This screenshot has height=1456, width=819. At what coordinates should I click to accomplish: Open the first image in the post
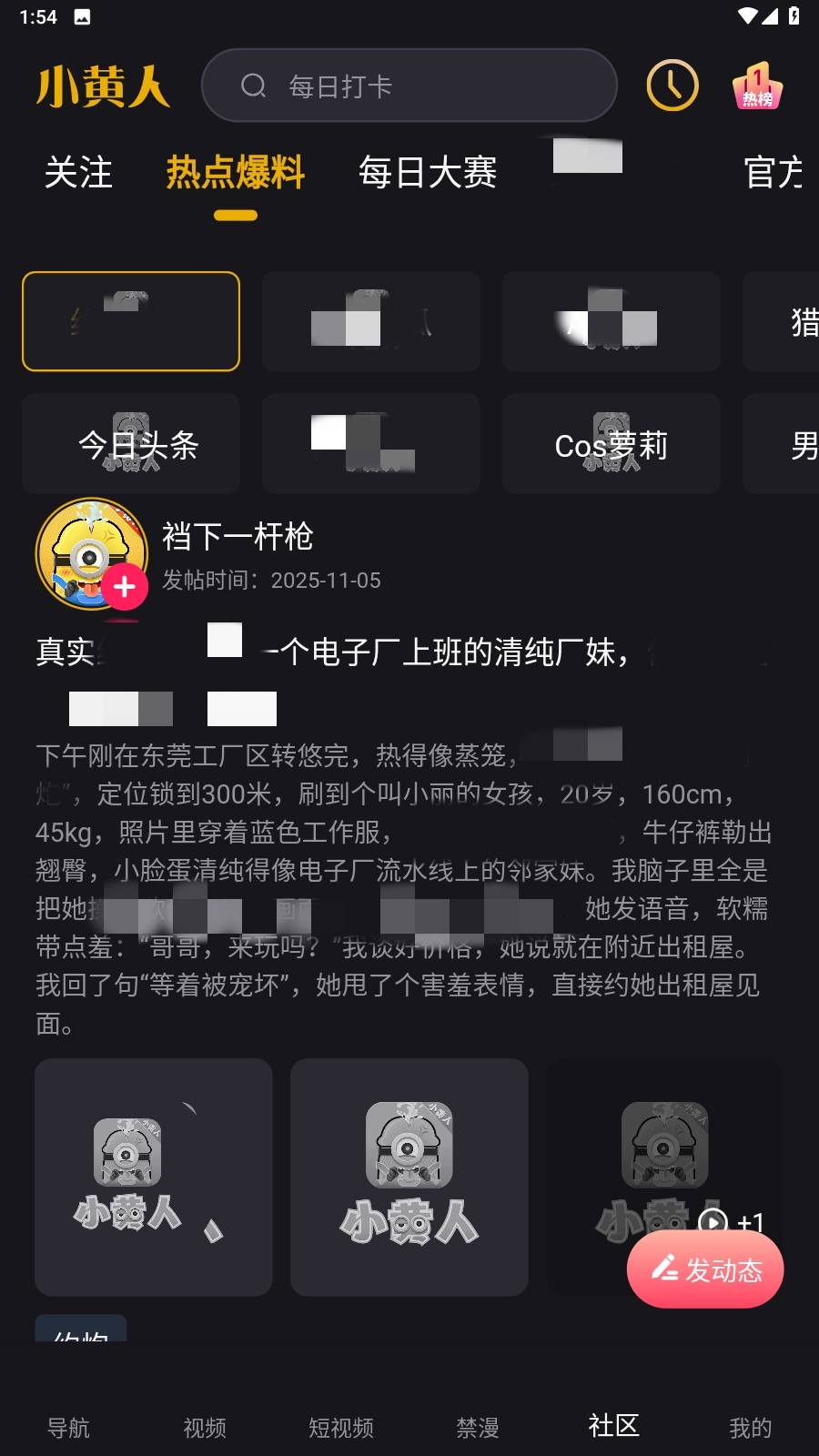(153, 1176)
